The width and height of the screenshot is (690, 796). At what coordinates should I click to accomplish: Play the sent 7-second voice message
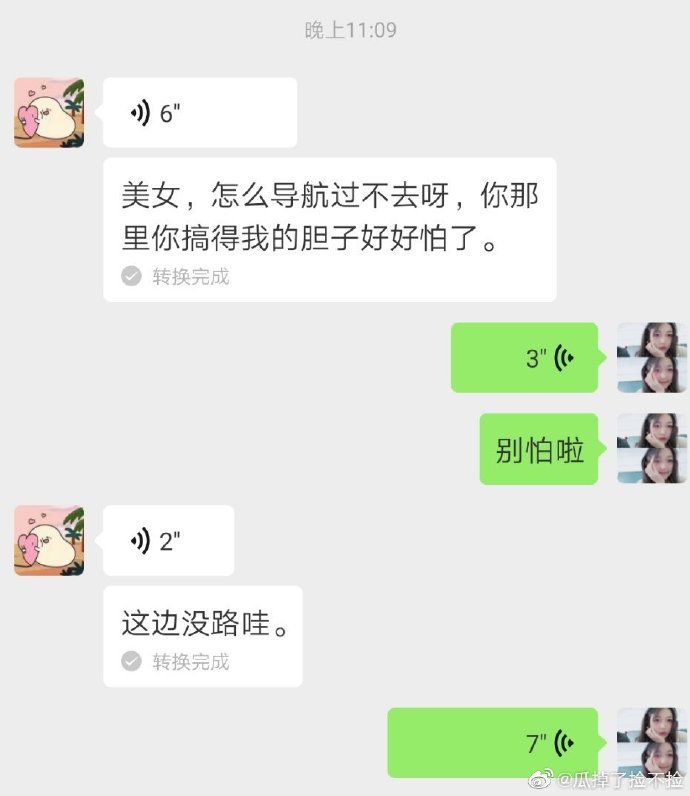[492, 743]
